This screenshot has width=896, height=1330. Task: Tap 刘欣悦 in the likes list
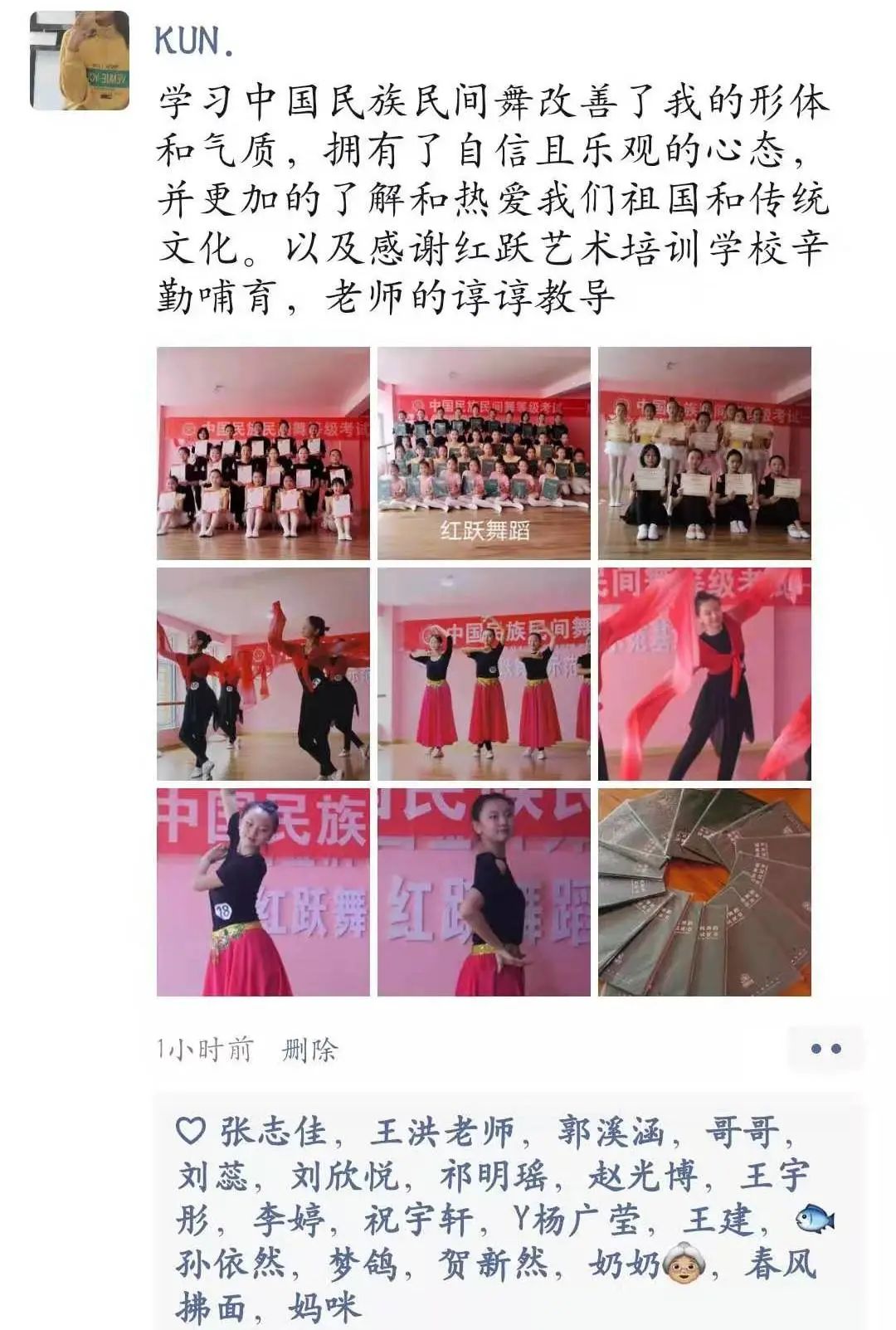coord(344,1176)
